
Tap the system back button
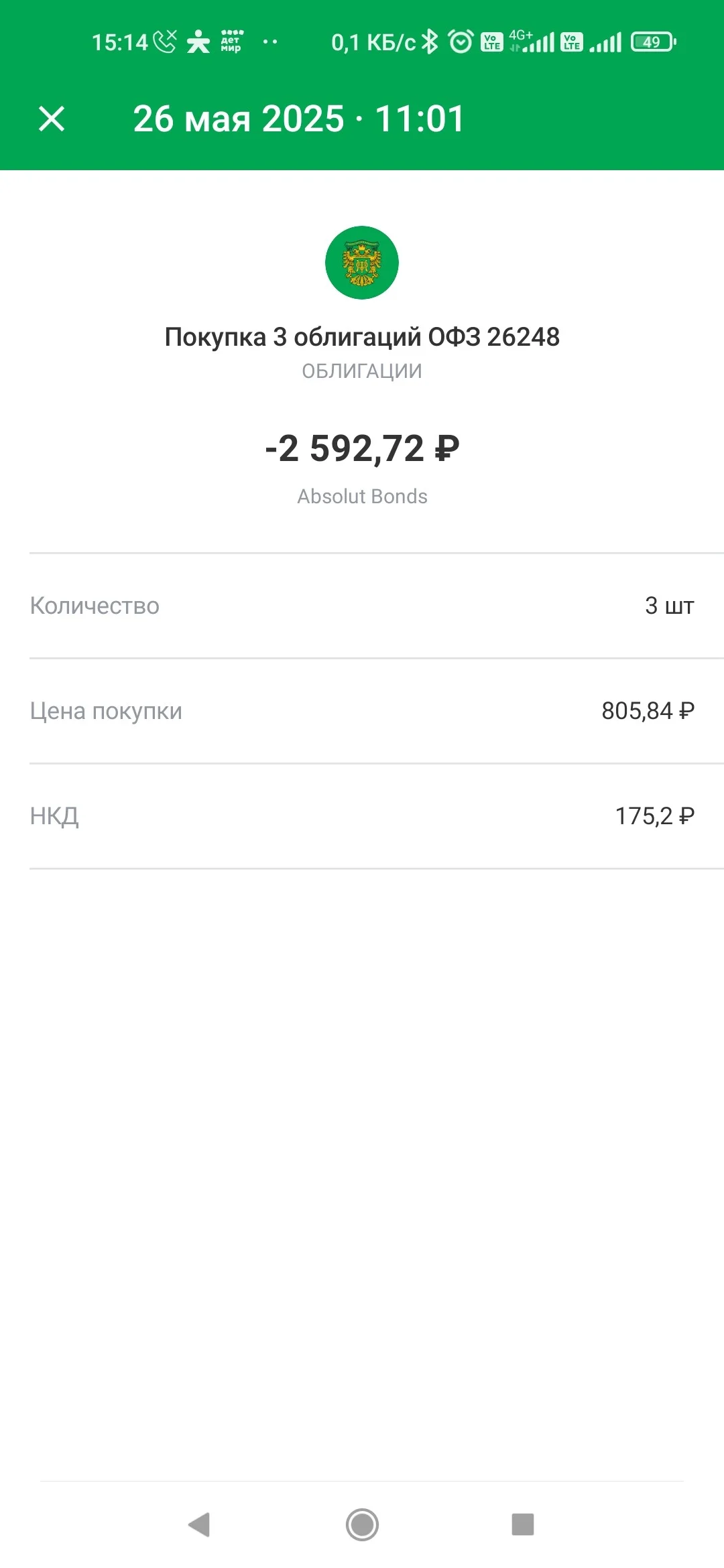[x=200, y=1524]
